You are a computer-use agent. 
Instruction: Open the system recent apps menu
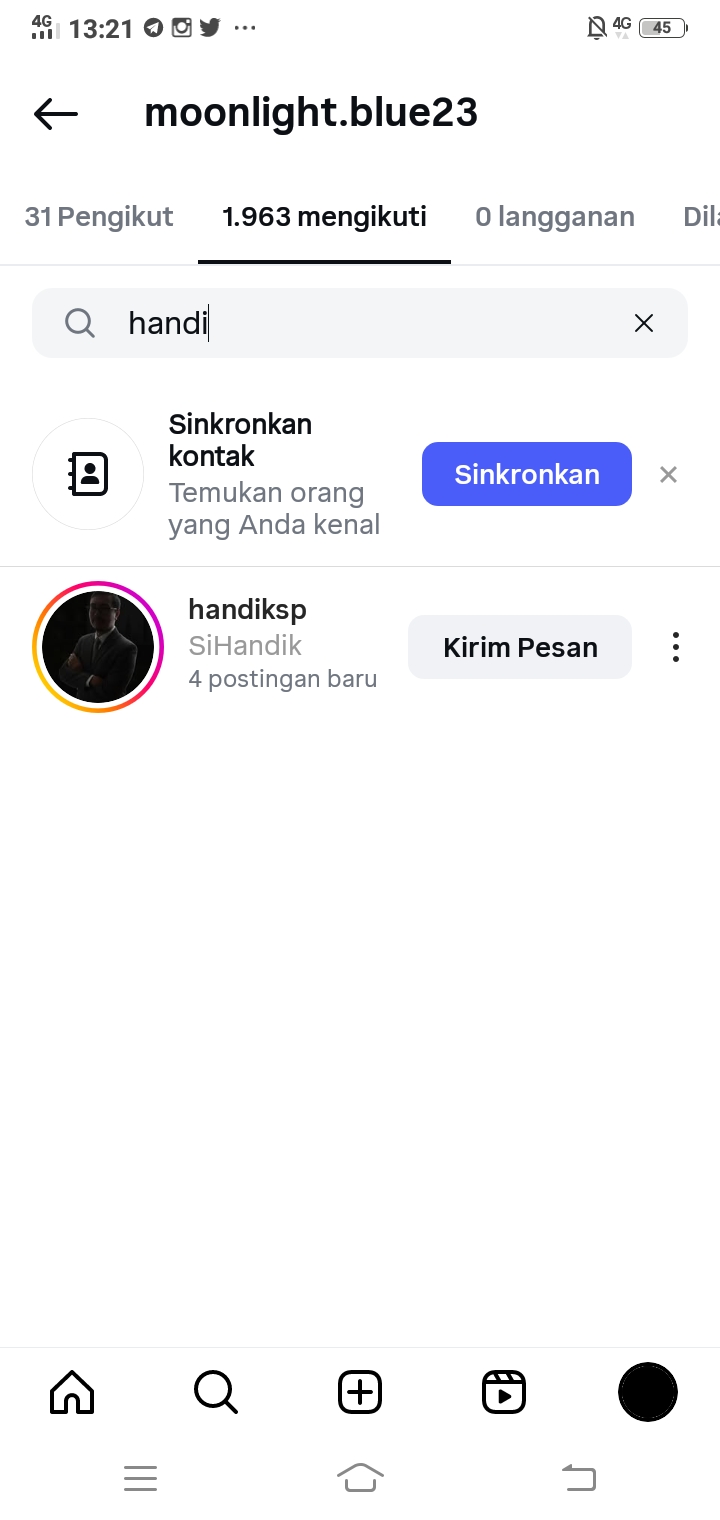click(x=141, y=1477)
